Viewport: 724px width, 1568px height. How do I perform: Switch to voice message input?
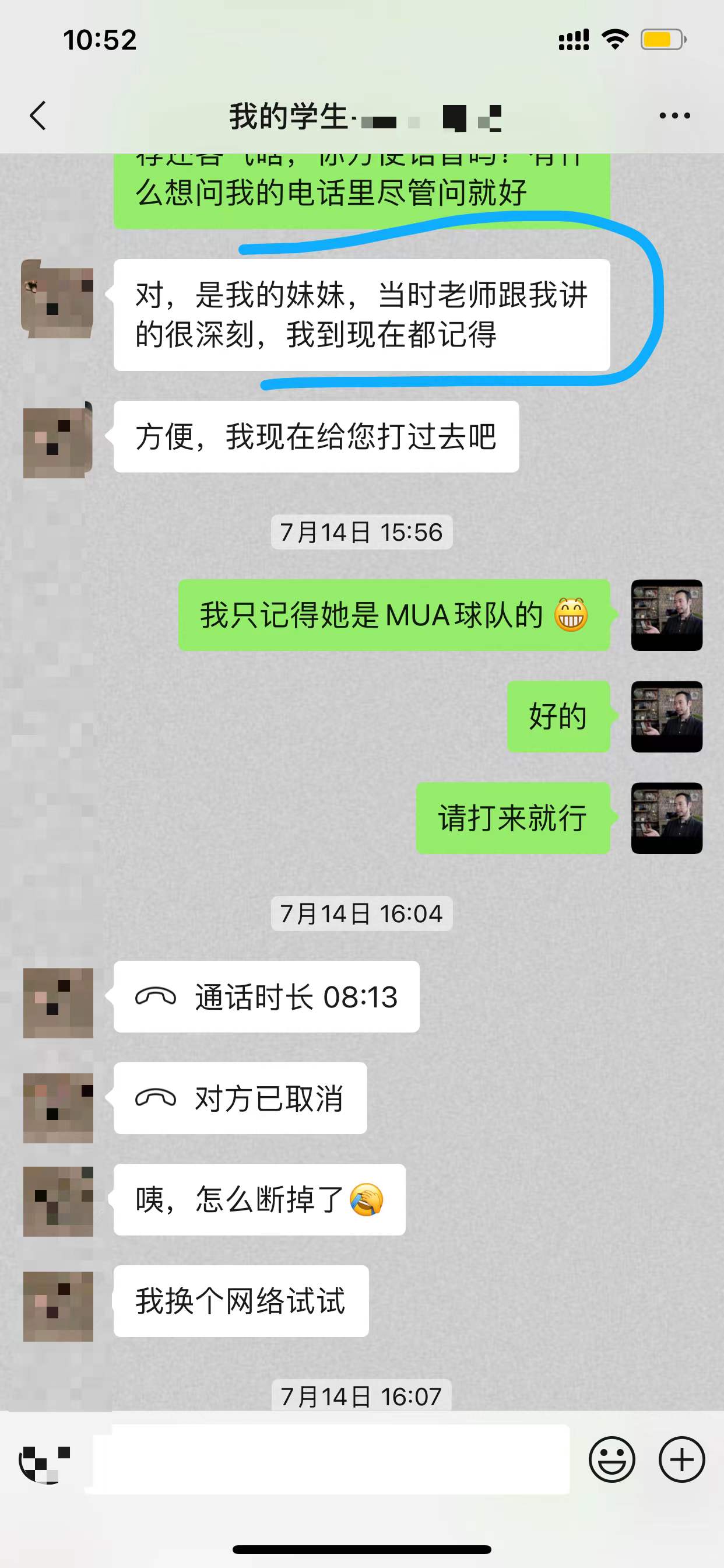pyautogui.click(x=44, y=1461)
